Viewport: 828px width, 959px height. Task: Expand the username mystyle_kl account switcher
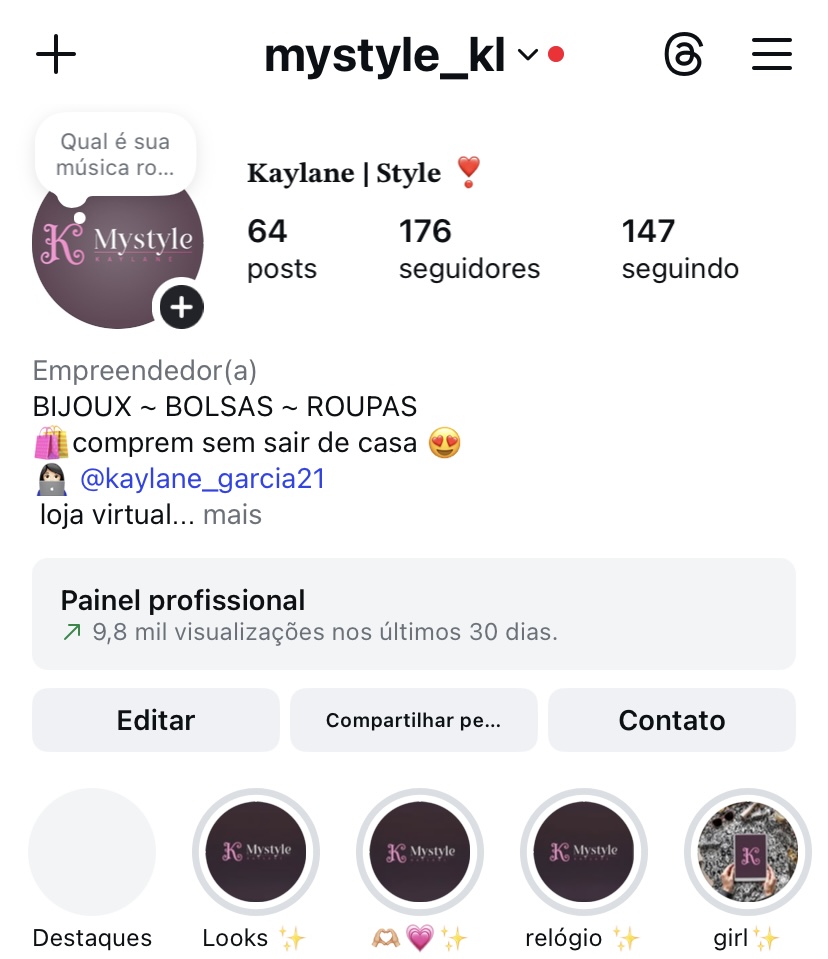tap(527, 55)
